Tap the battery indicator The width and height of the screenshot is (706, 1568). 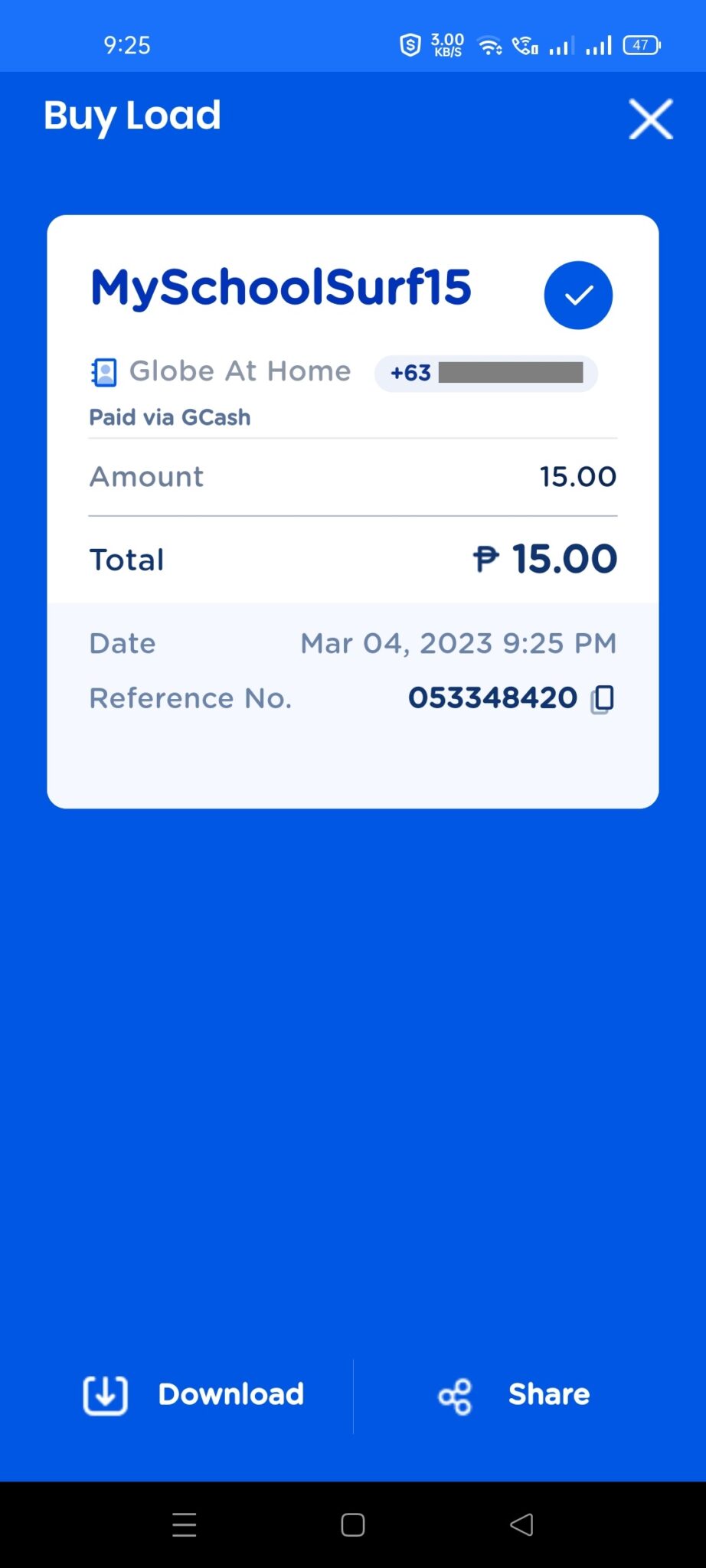point(642,44)
